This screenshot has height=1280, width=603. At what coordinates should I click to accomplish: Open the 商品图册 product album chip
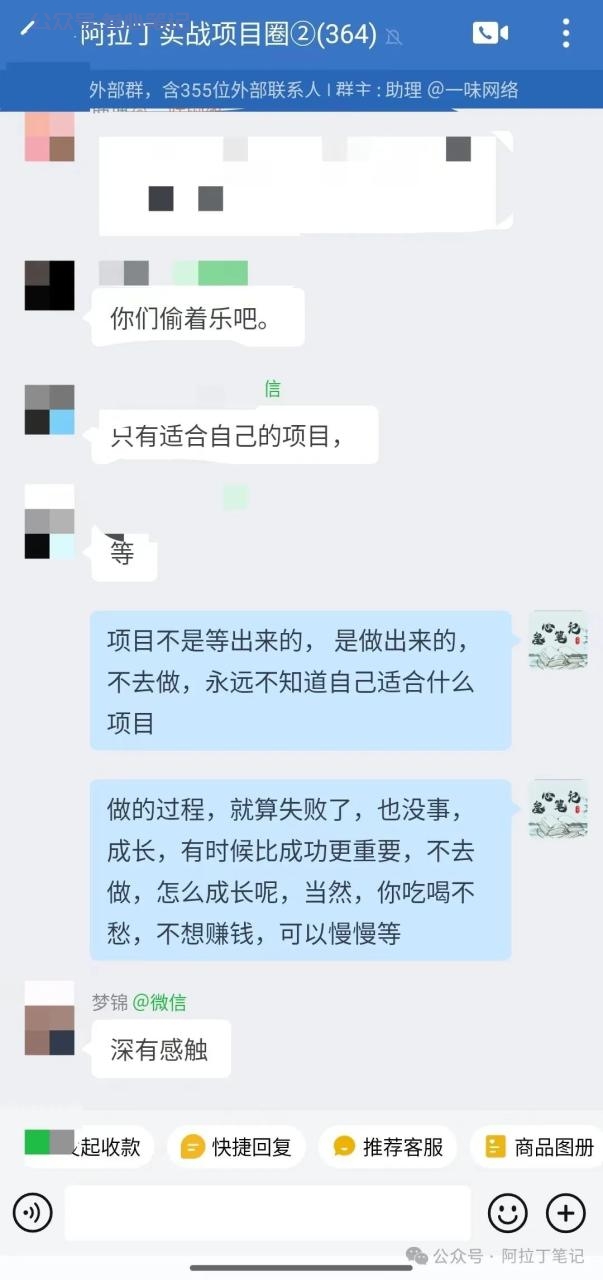540,1147
